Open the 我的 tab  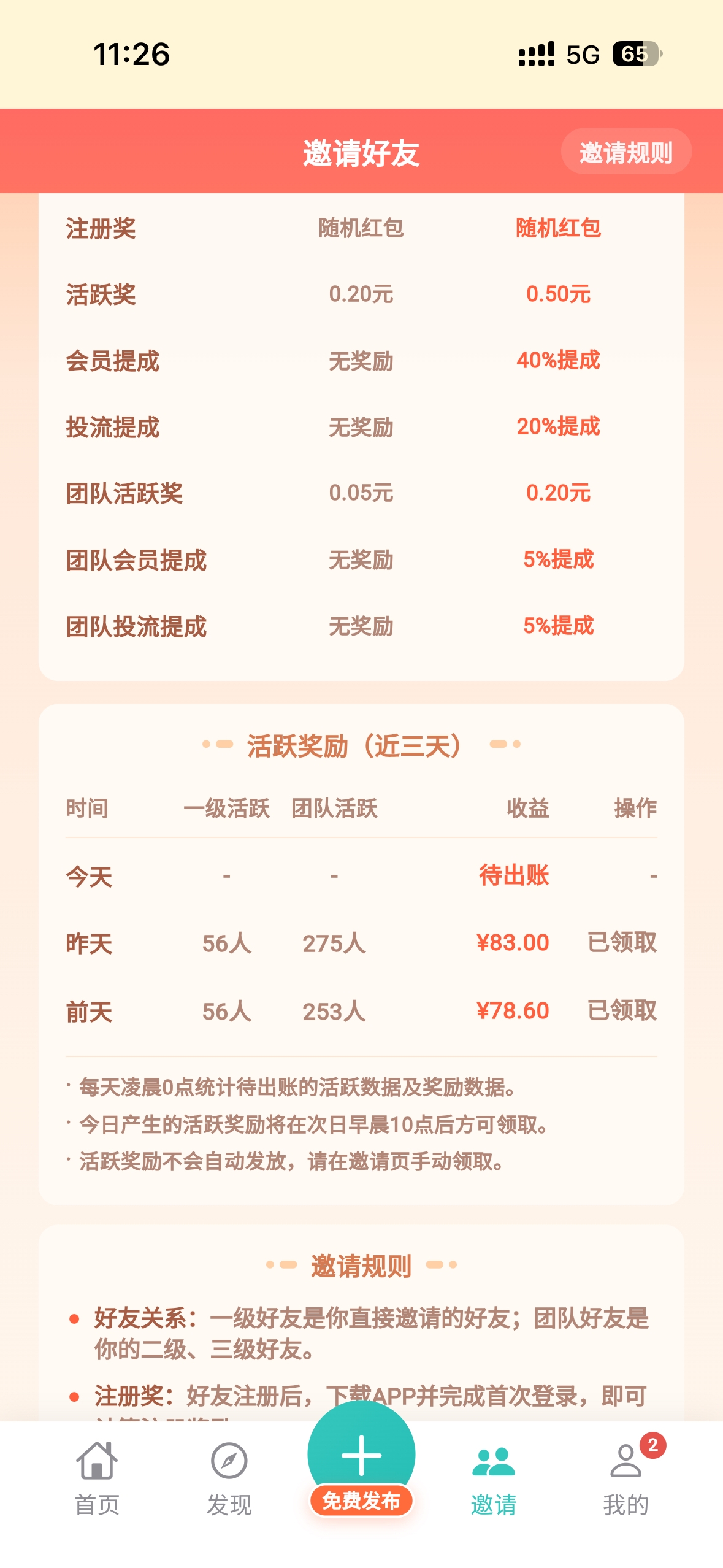click(625, 1478)
